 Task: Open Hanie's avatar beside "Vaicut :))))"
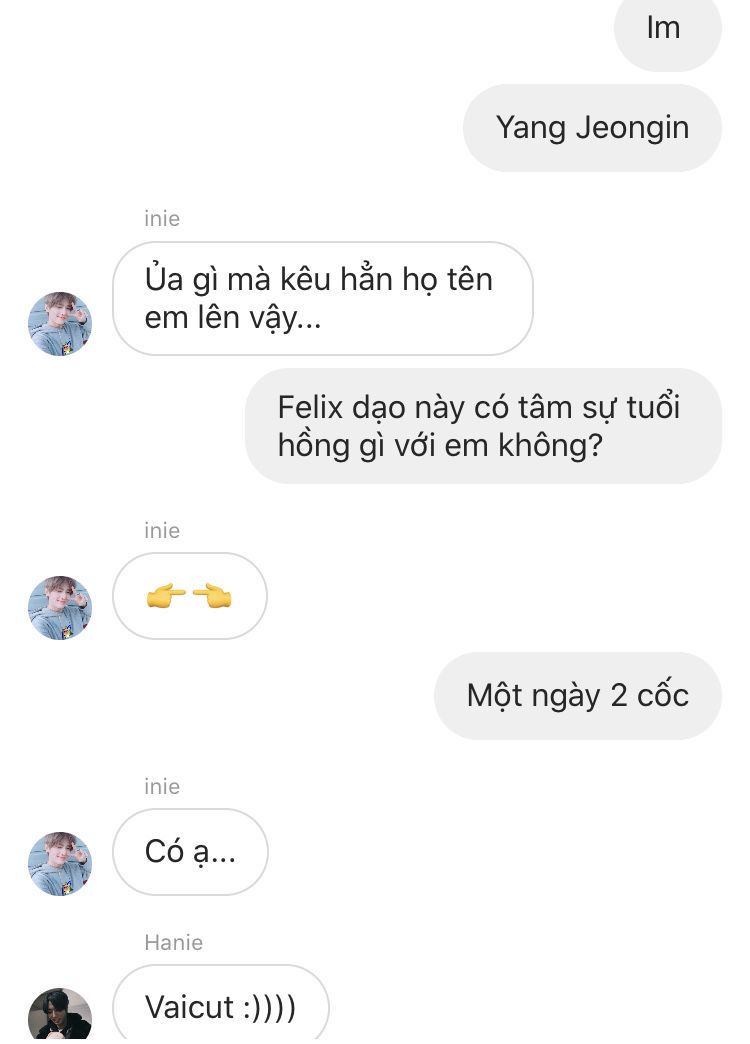click(60, 1018)
